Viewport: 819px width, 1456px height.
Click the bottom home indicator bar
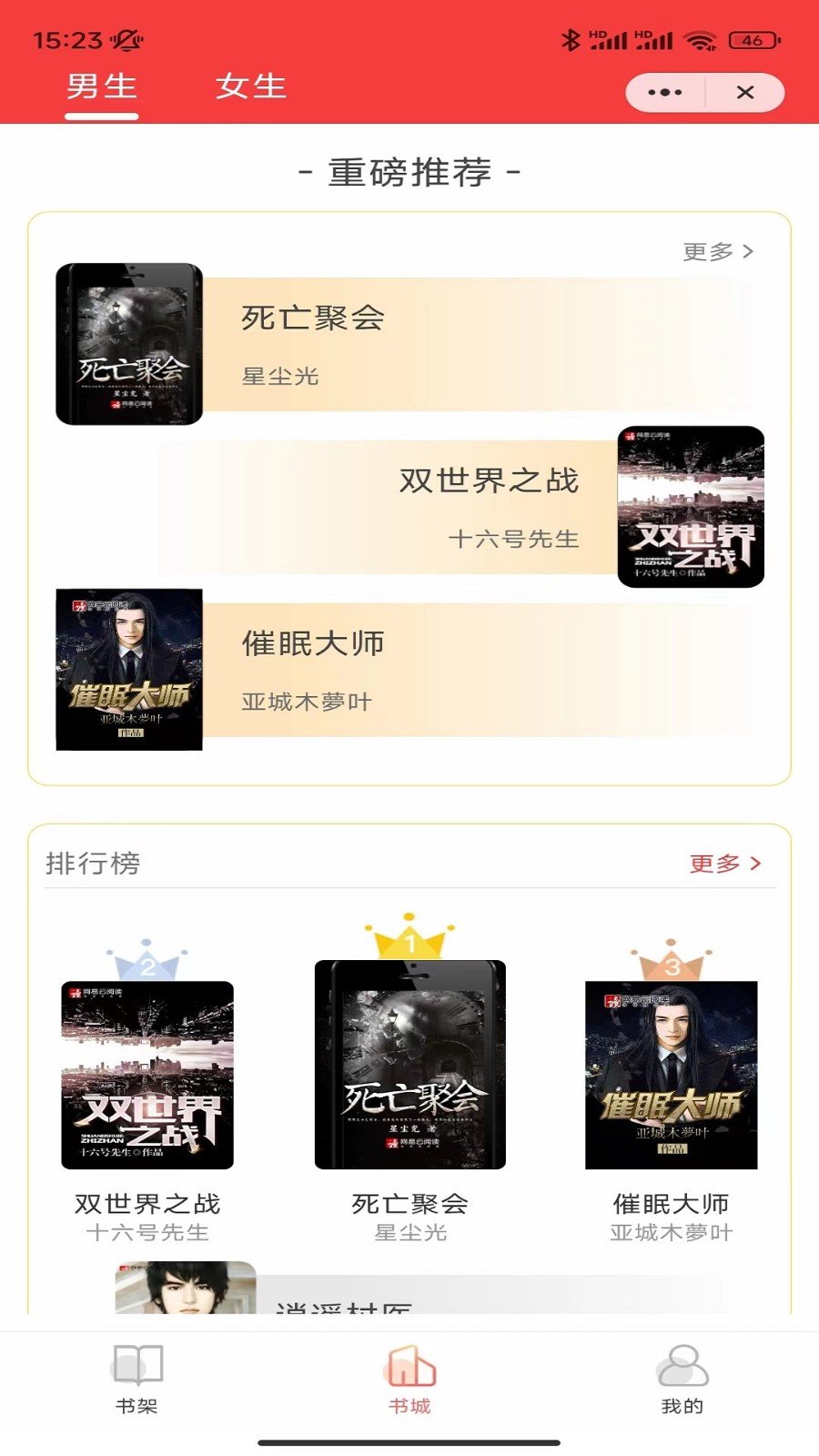pyautogui.click(x=409, y=1441)
